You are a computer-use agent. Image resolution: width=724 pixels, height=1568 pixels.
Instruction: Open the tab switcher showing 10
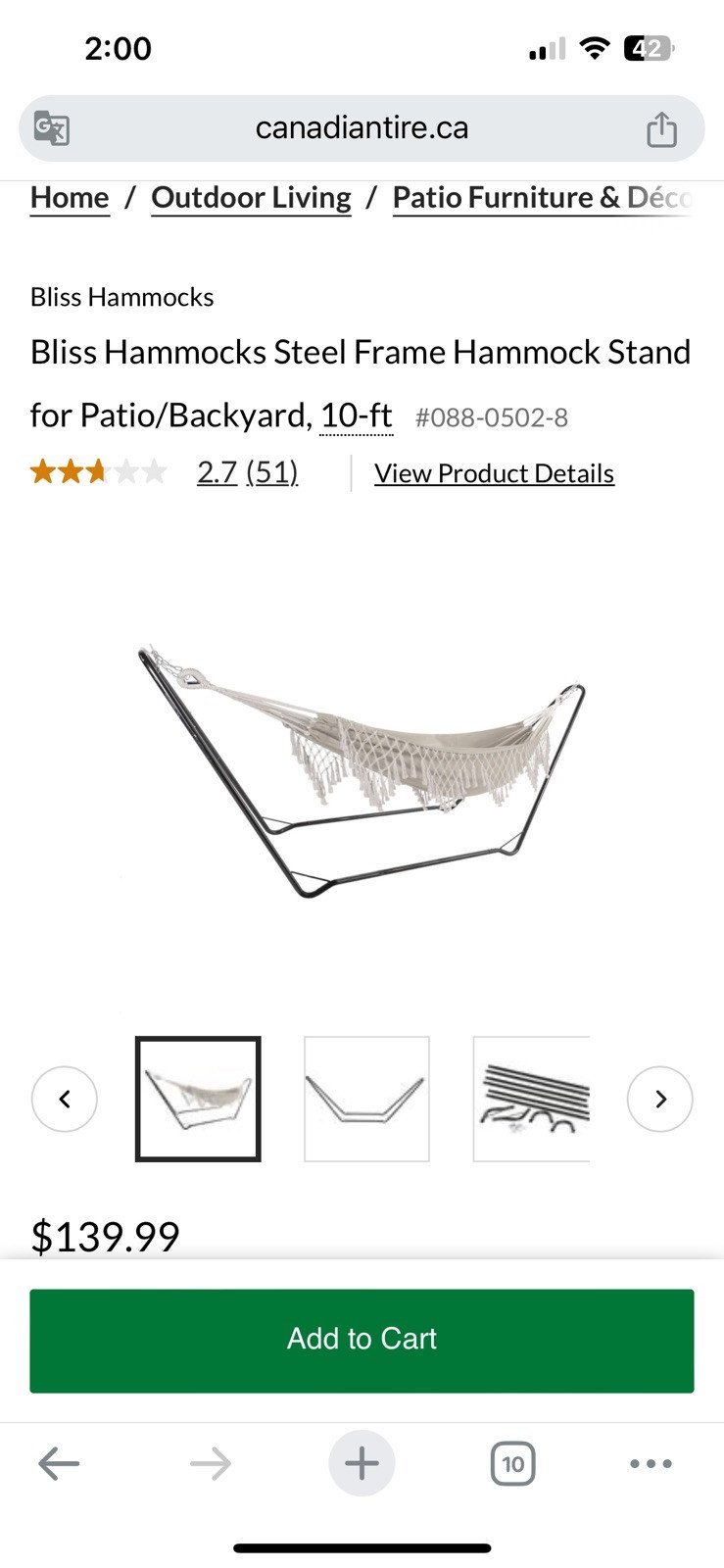coord(512,1464)
